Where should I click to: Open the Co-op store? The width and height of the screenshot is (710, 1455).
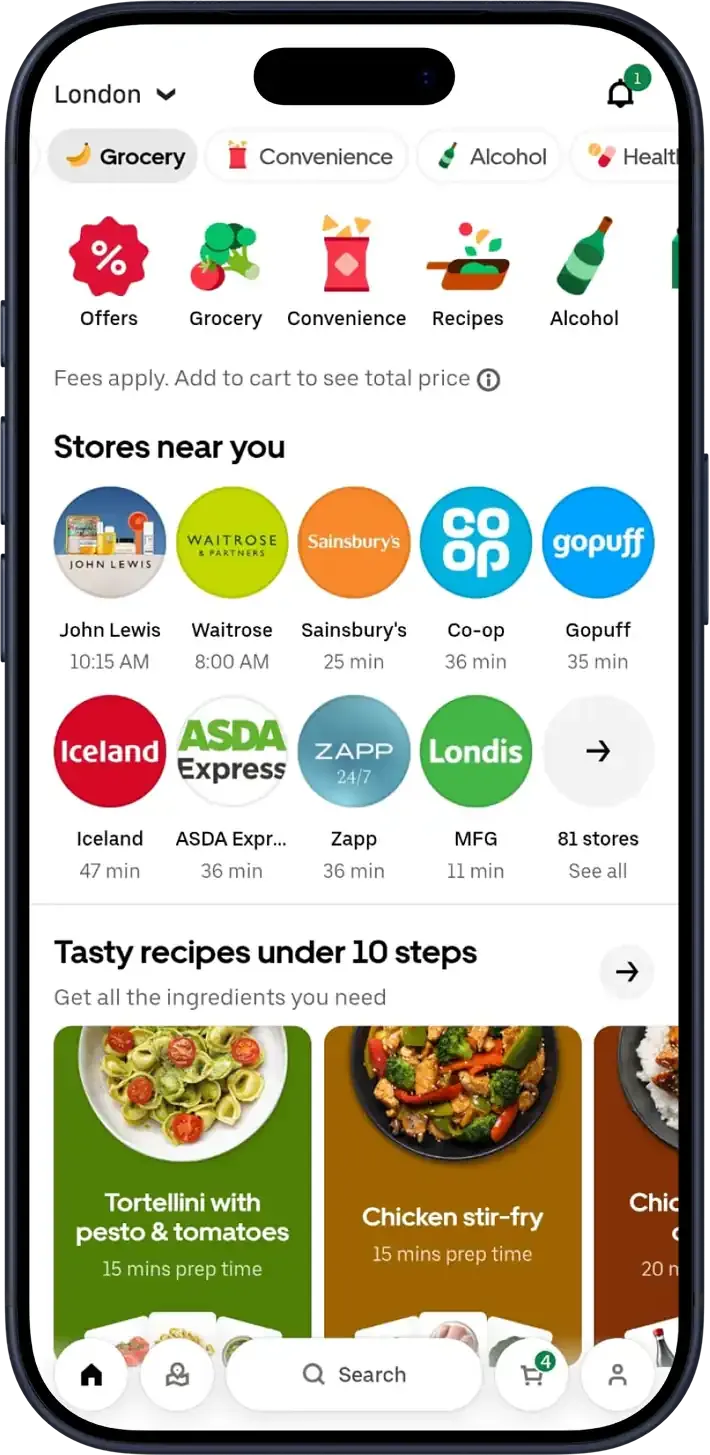(x=476, y=542)
